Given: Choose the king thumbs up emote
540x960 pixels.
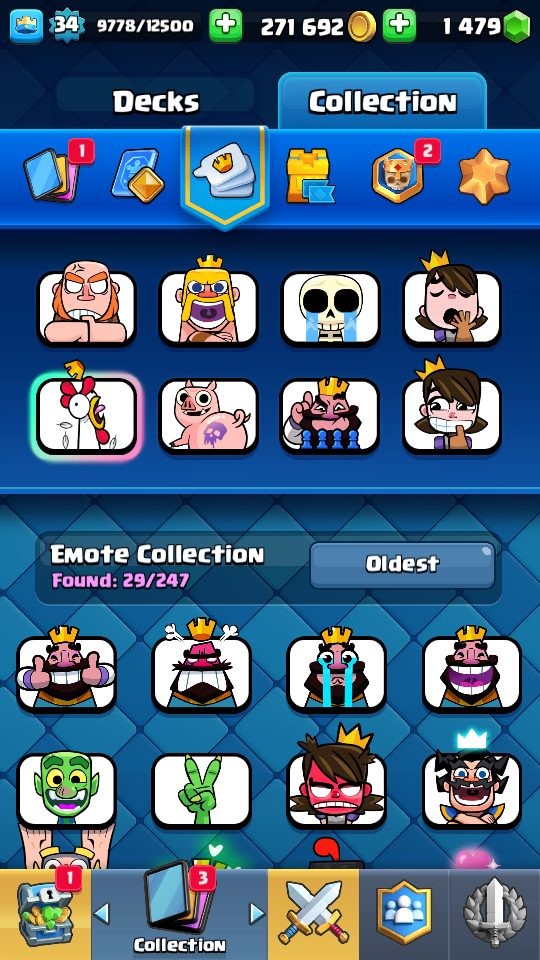Looking at the screenshot, I should tap(66, 670).
